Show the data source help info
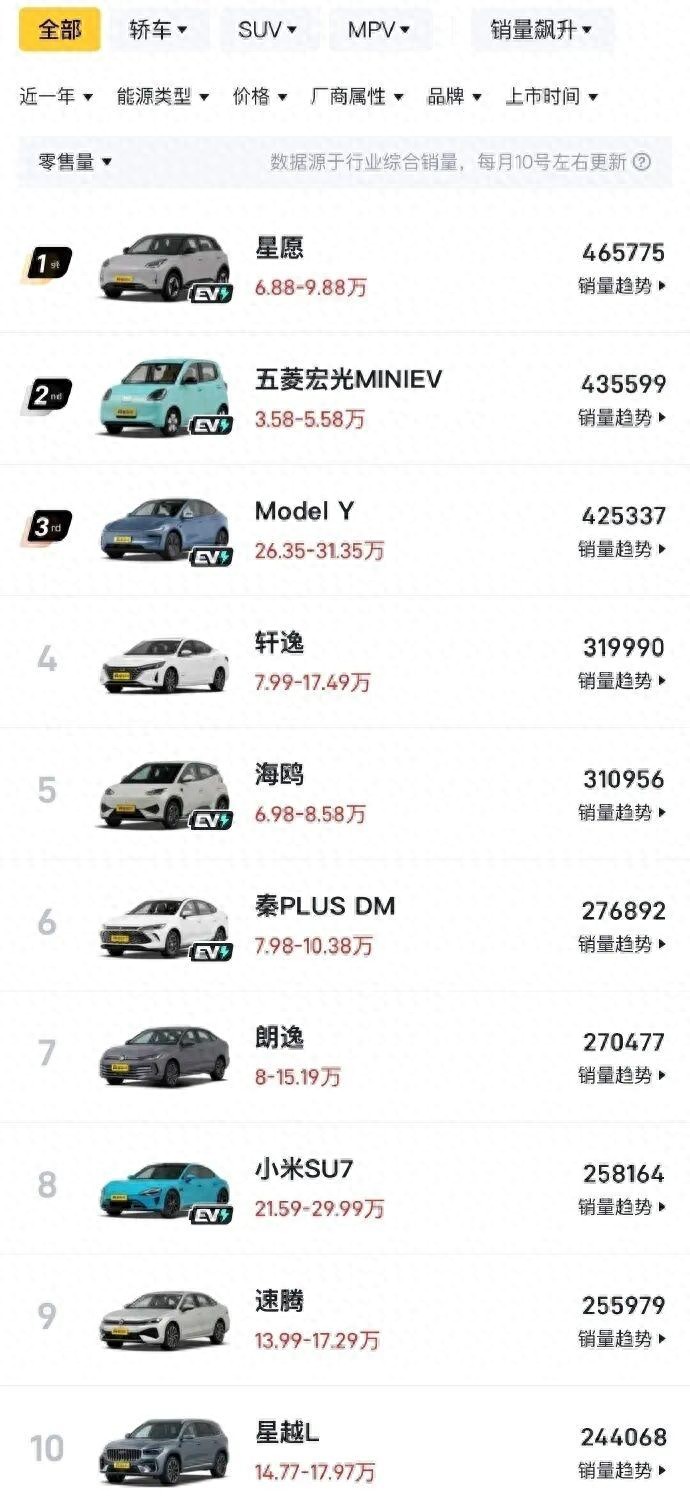This screenshot has width=690, height=1497. [642, 162]
